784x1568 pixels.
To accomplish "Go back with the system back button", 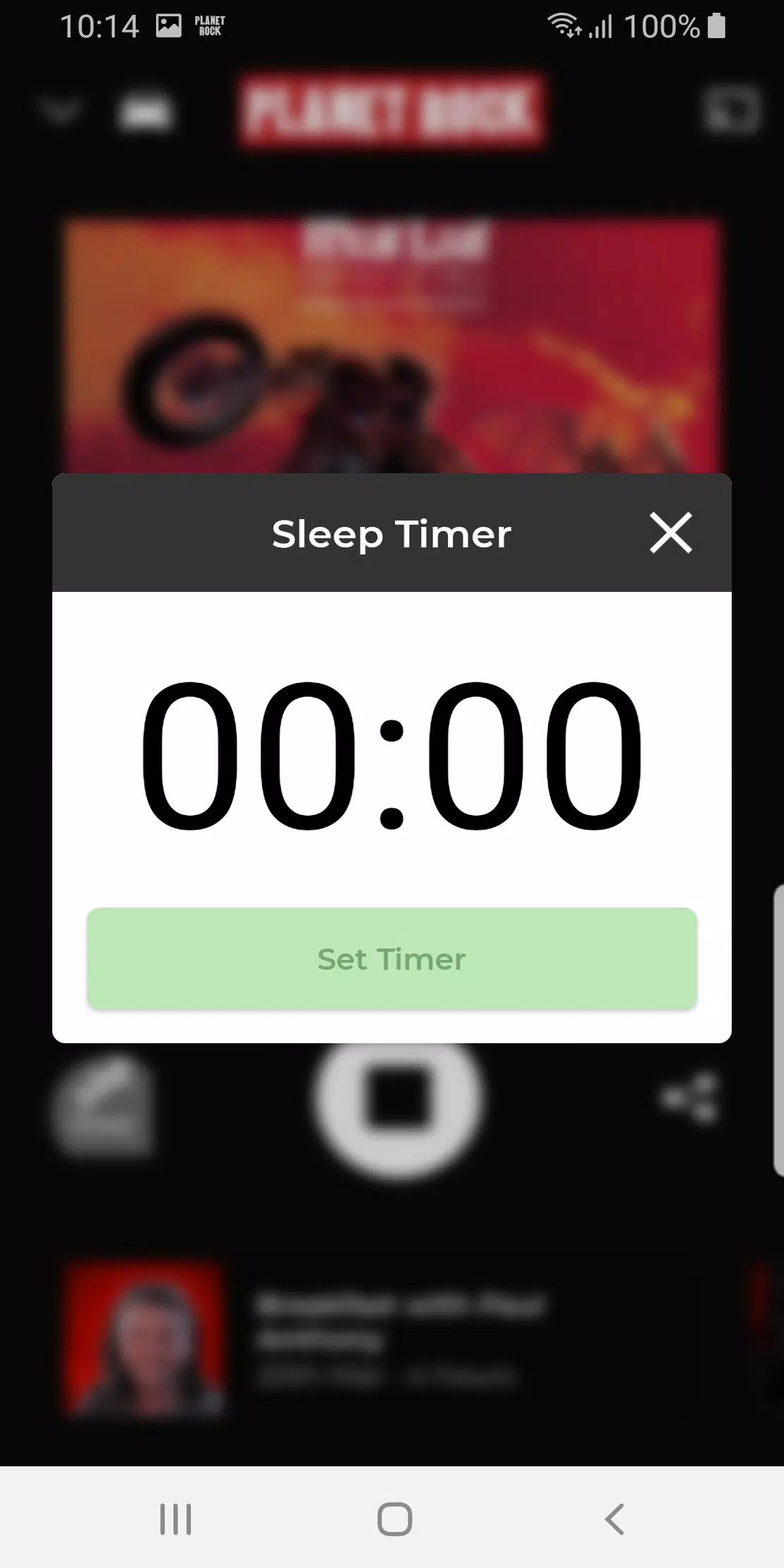I will pyautogui.click(x=614, y=1519).
